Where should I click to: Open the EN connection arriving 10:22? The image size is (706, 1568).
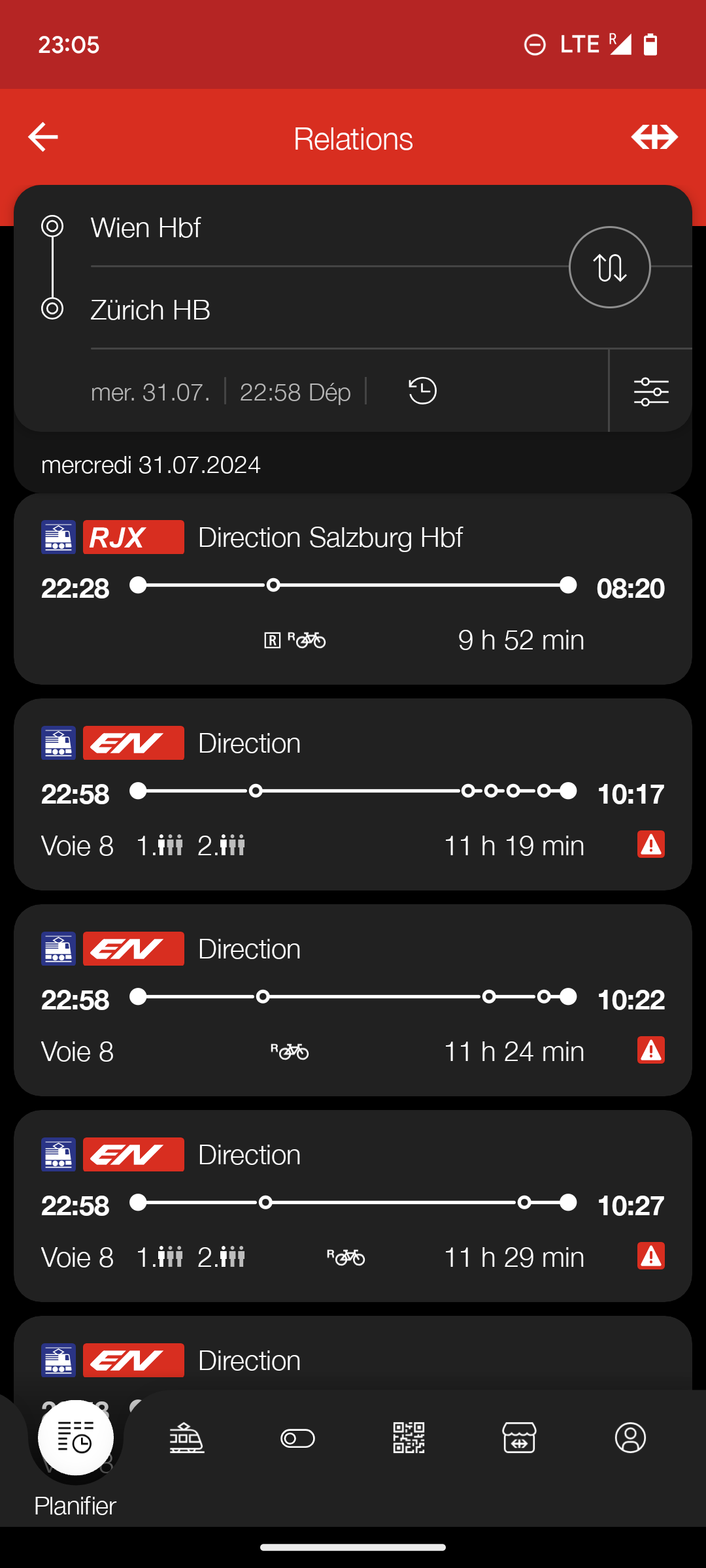353,1000
